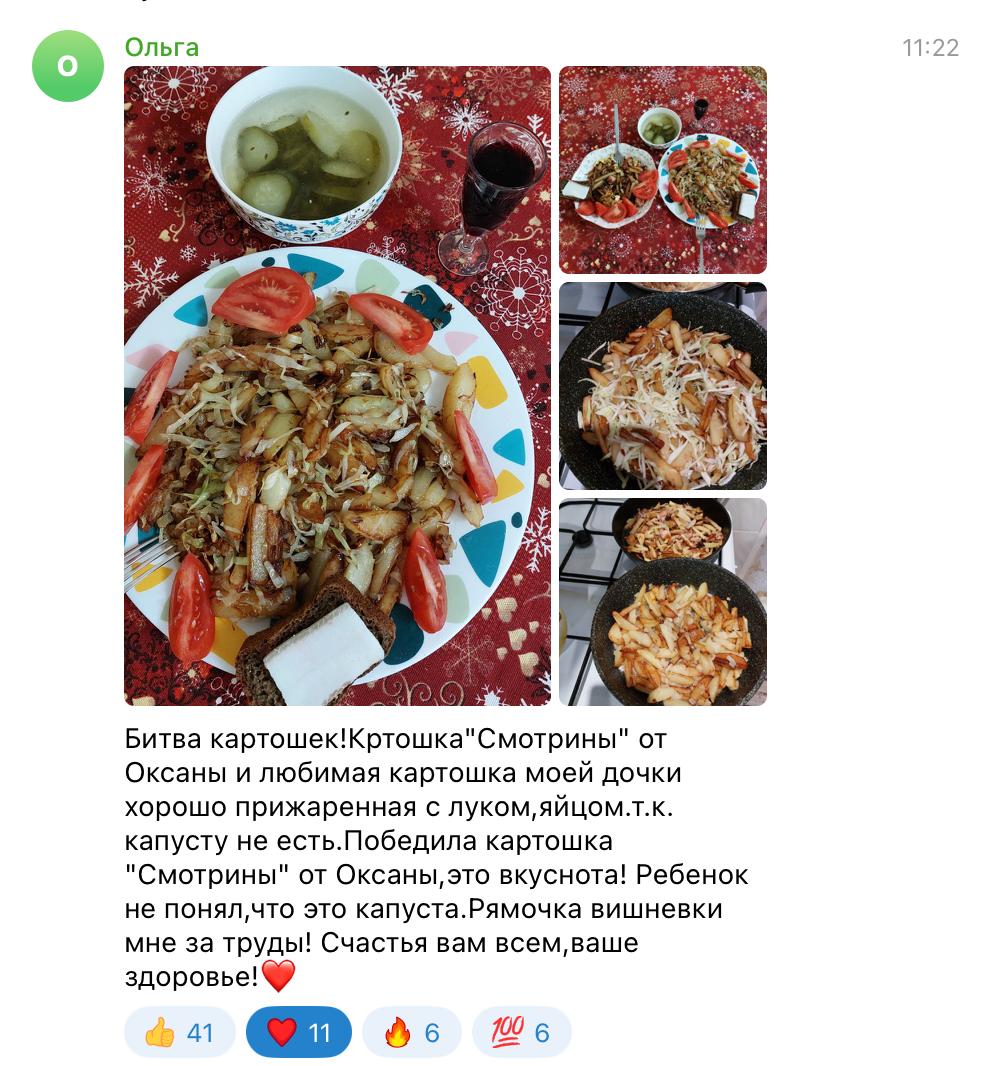The height and width of the screenshot is (1066, 982).
Task: Toggle the heart reaction with 11
Action: click(x=298, y=1032)
